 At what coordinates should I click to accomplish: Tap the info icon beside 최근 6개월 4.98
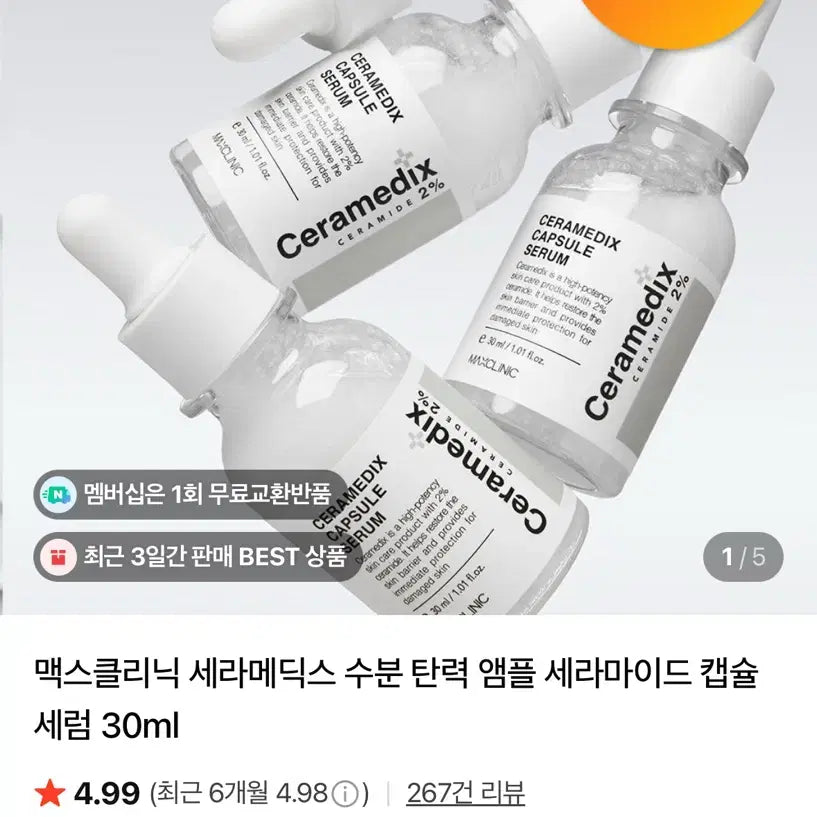[345, 795]
